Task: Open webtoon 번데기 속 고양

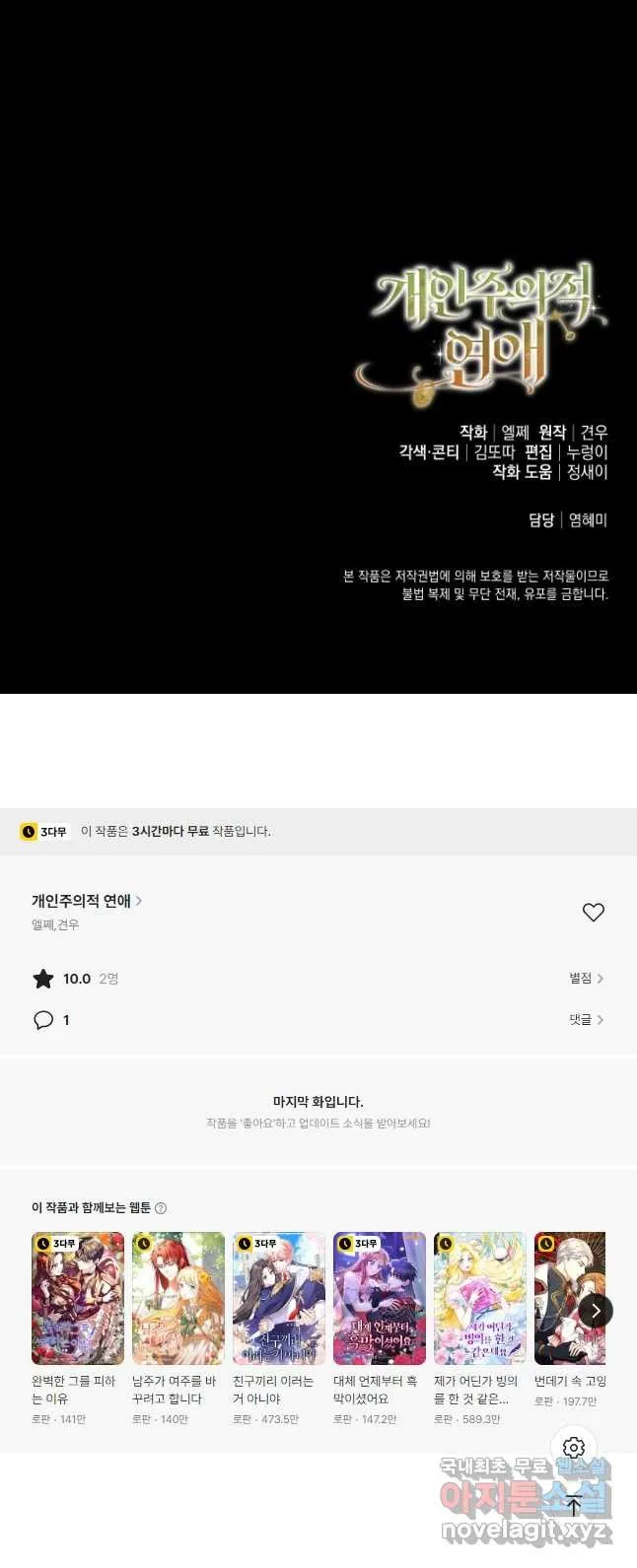Action: [x=570, y=1299]
